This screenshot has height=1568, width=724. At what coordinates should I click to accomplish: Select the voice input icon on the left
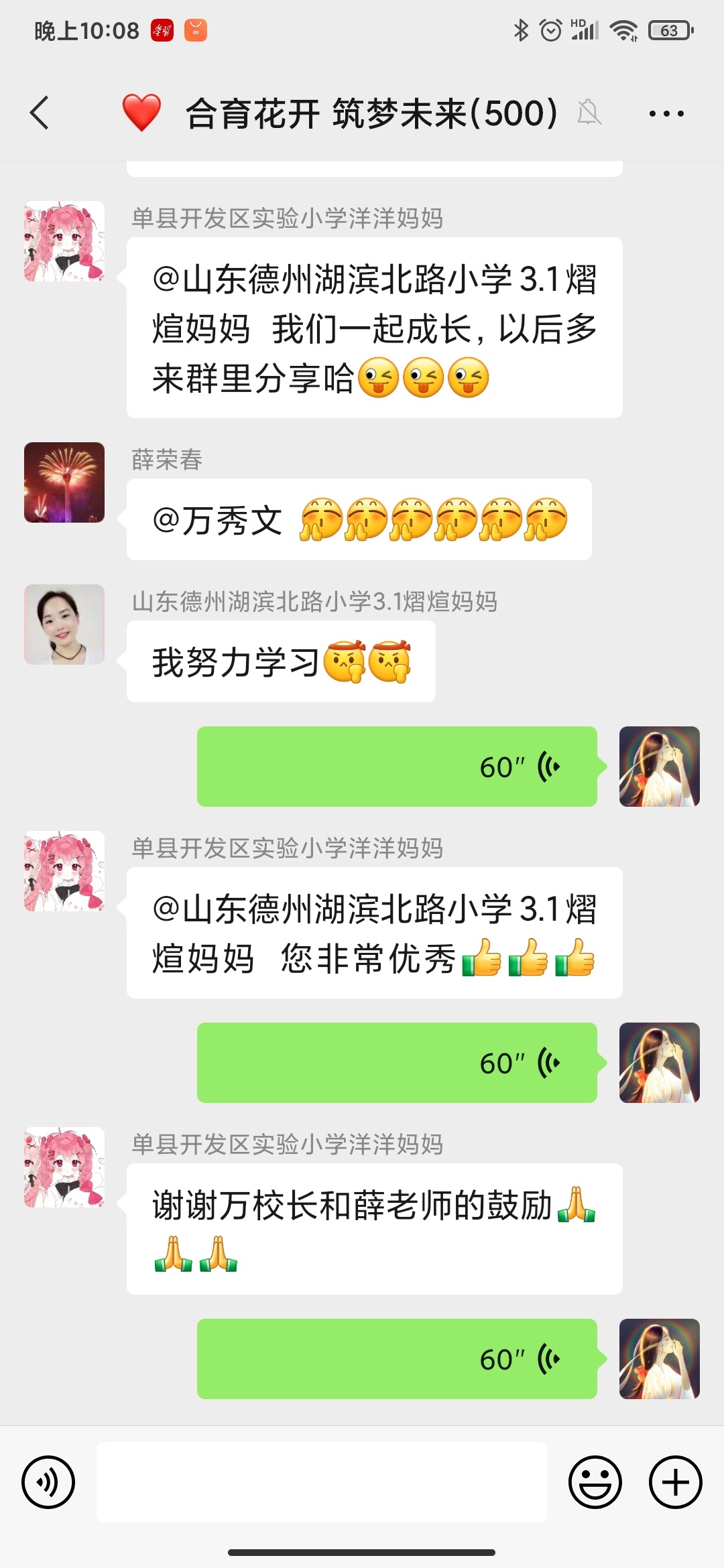click(48, 1481)
